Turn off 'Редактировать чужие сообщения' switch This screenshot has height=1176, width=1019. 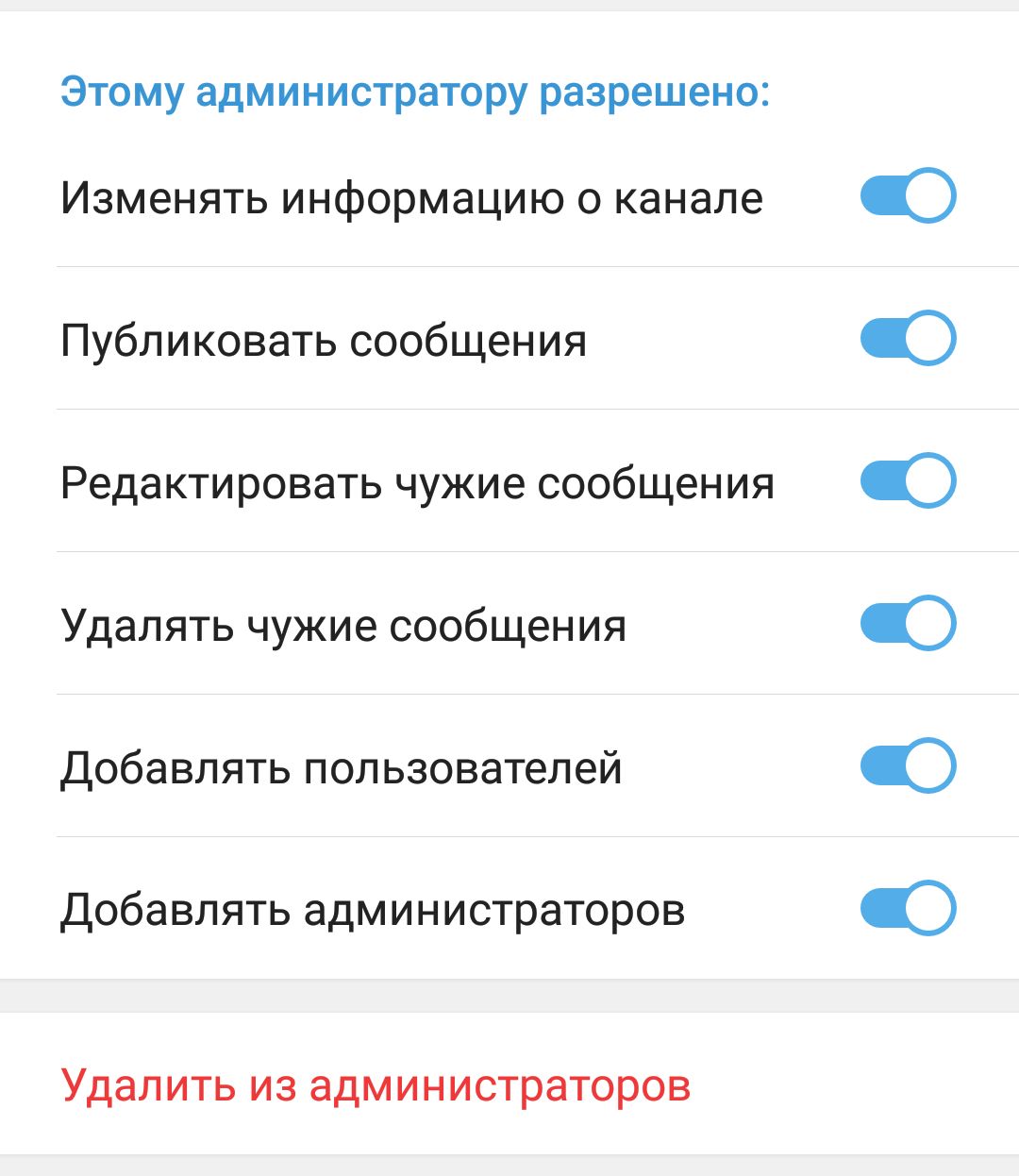(908, 481)
